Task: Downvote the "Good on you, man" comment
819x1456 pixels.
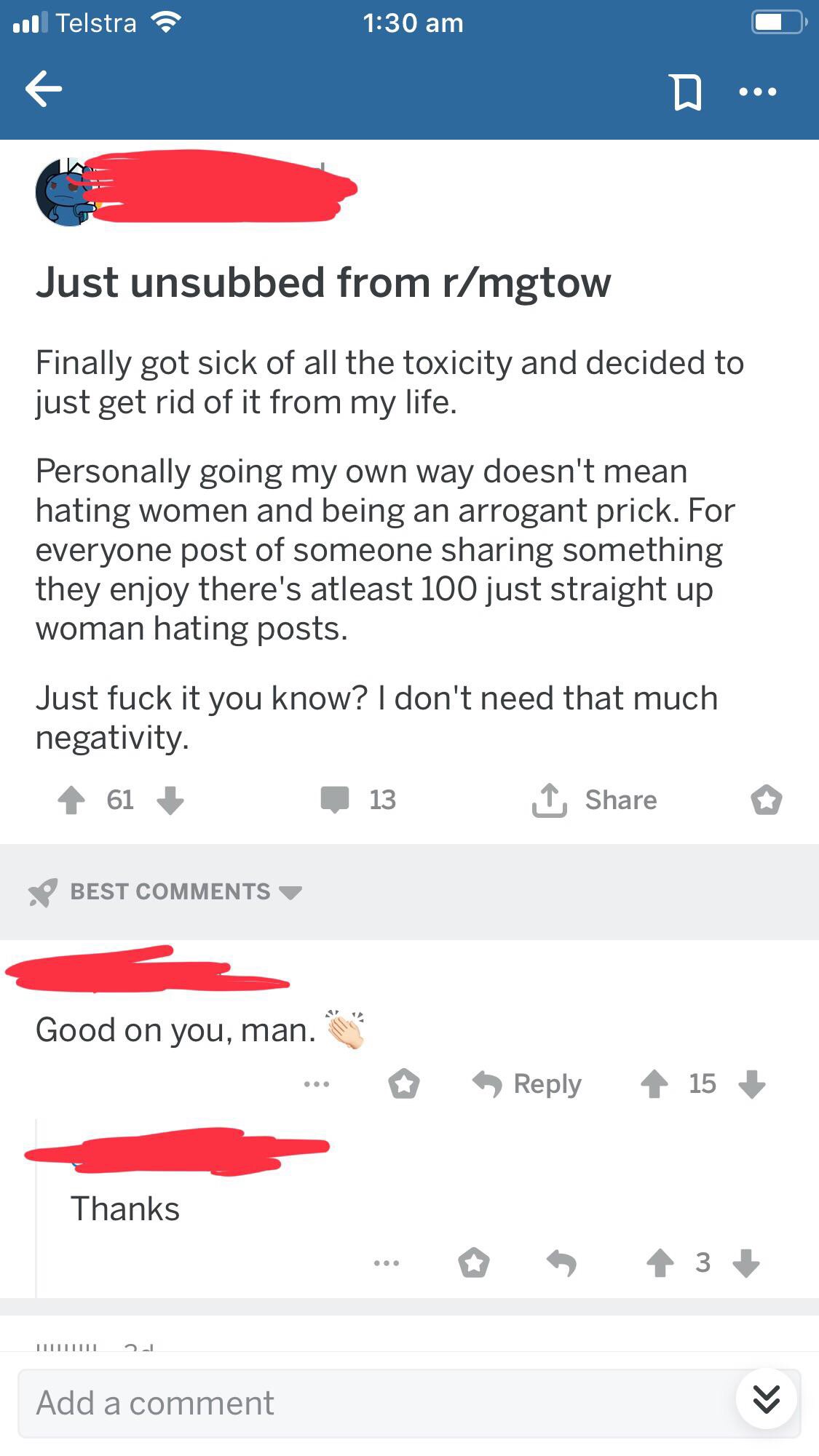Action: 752,1083
